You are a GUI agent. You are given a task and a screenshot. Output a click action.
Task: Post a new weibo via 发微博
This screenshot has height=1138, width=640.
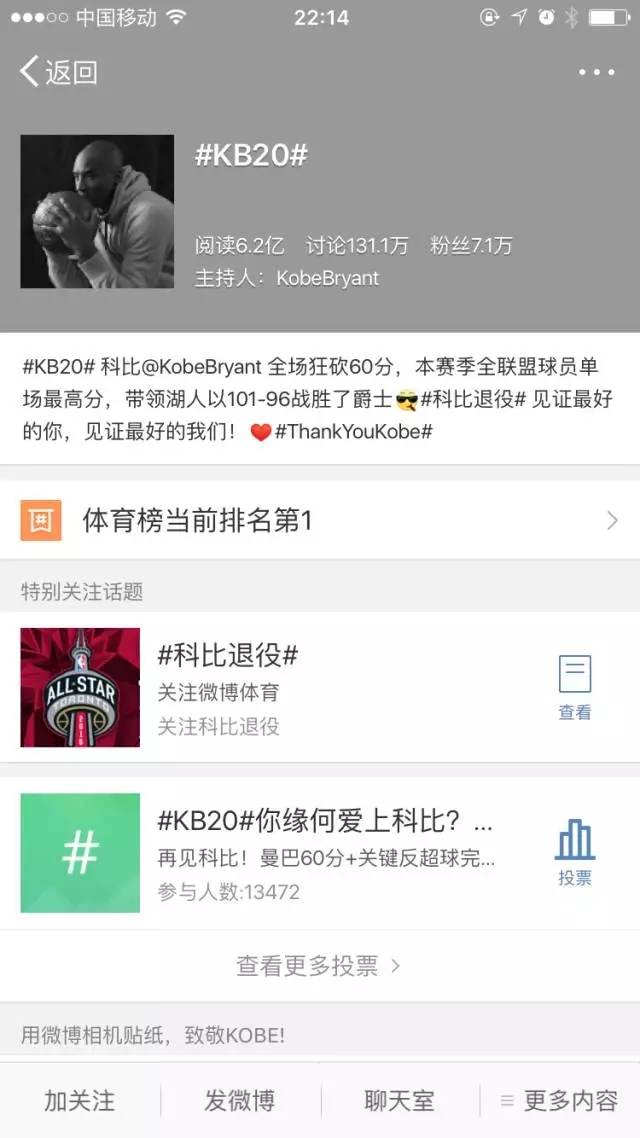240,1101
